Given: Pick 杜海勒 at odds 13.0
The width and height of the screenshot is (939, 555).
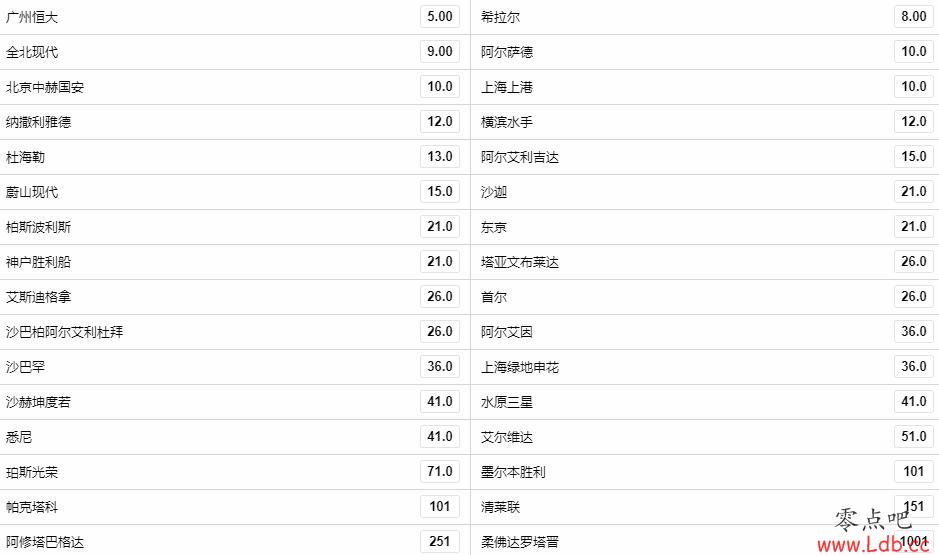Looking at the screenshot, I should [x=440, y=156].
